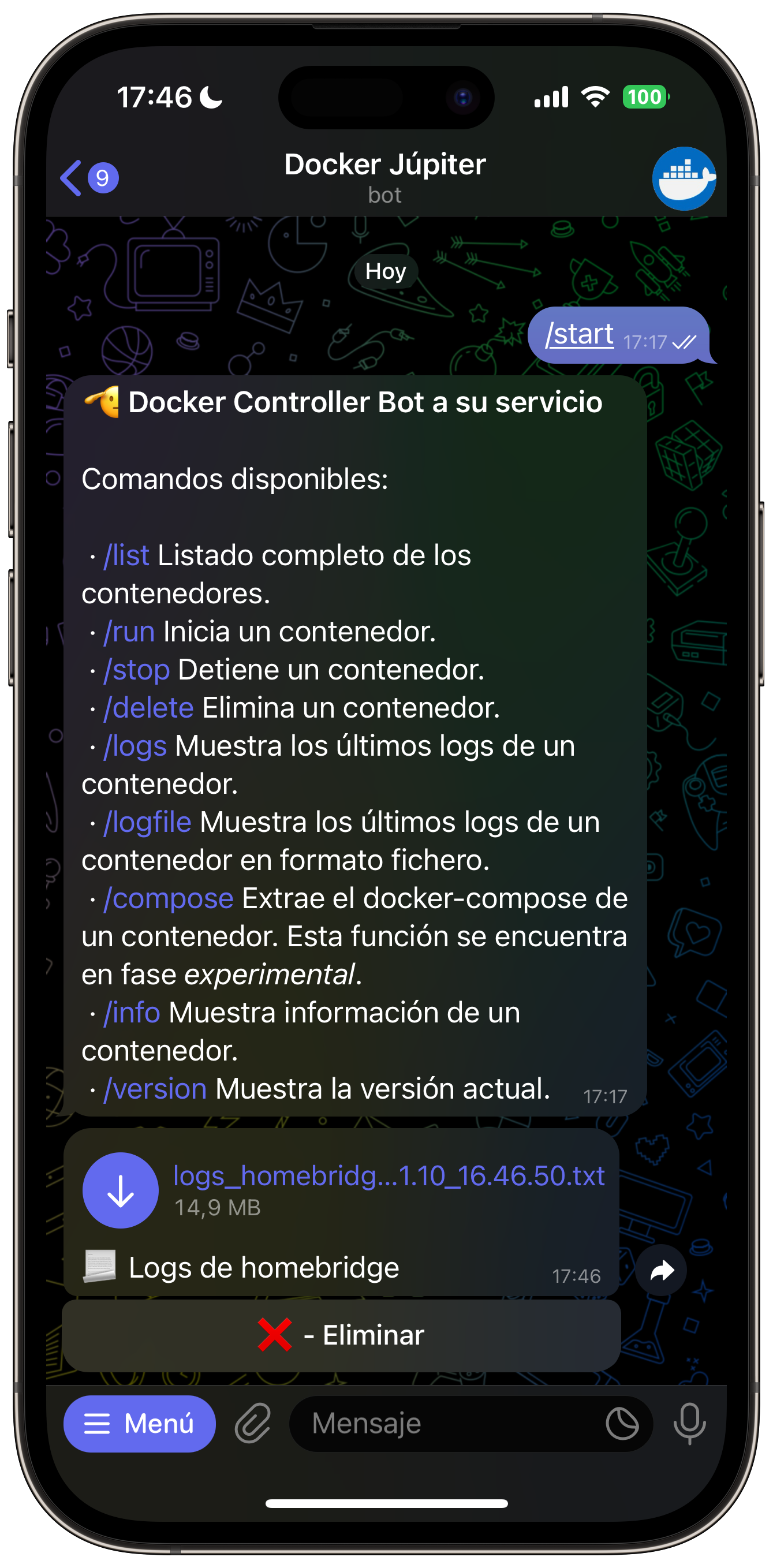The height and width of the screenshot is (1568, 773).
Task: Select the /info command link
Action: pos(132,1013)
